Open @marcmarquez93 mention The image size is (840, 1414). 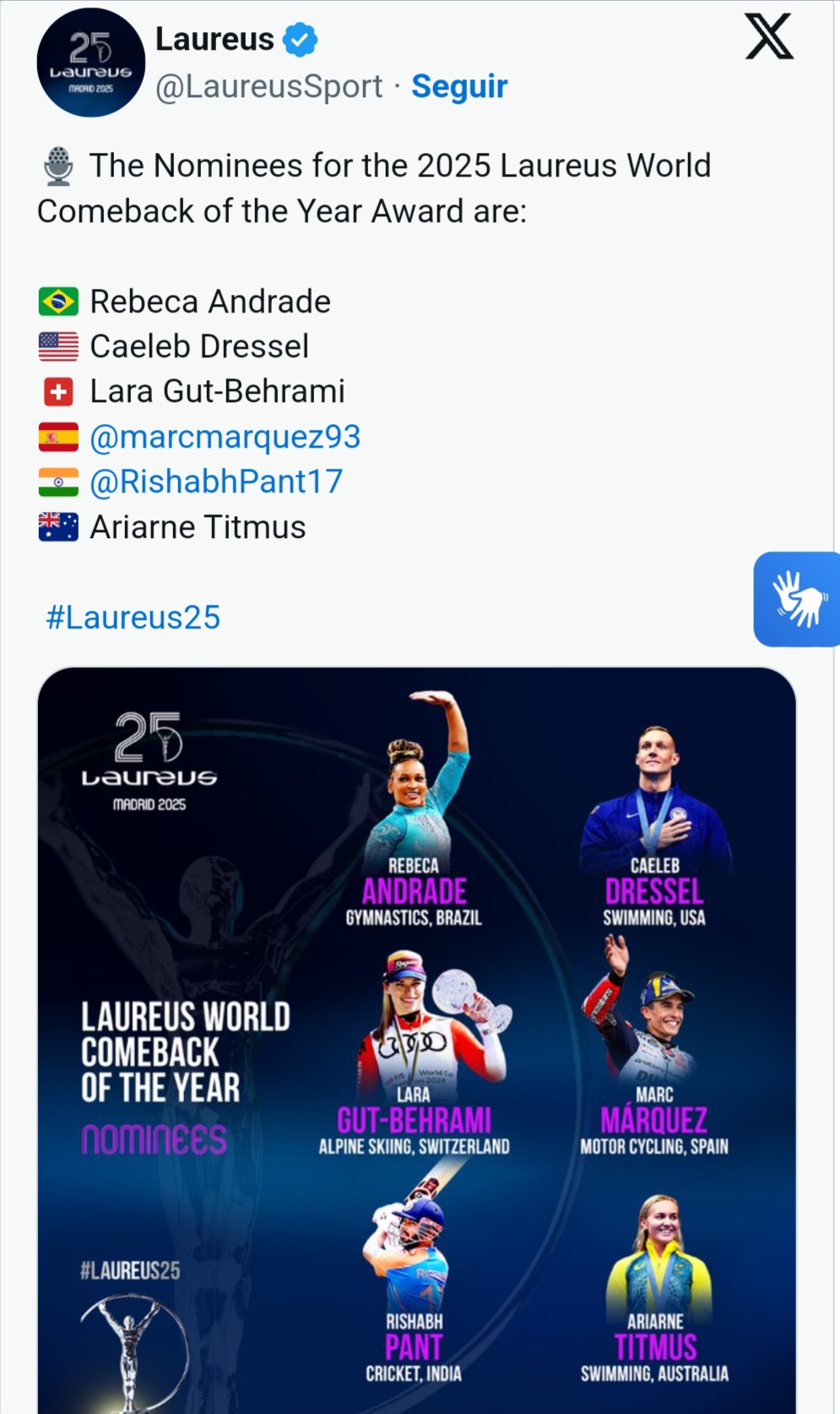(225, 437)
